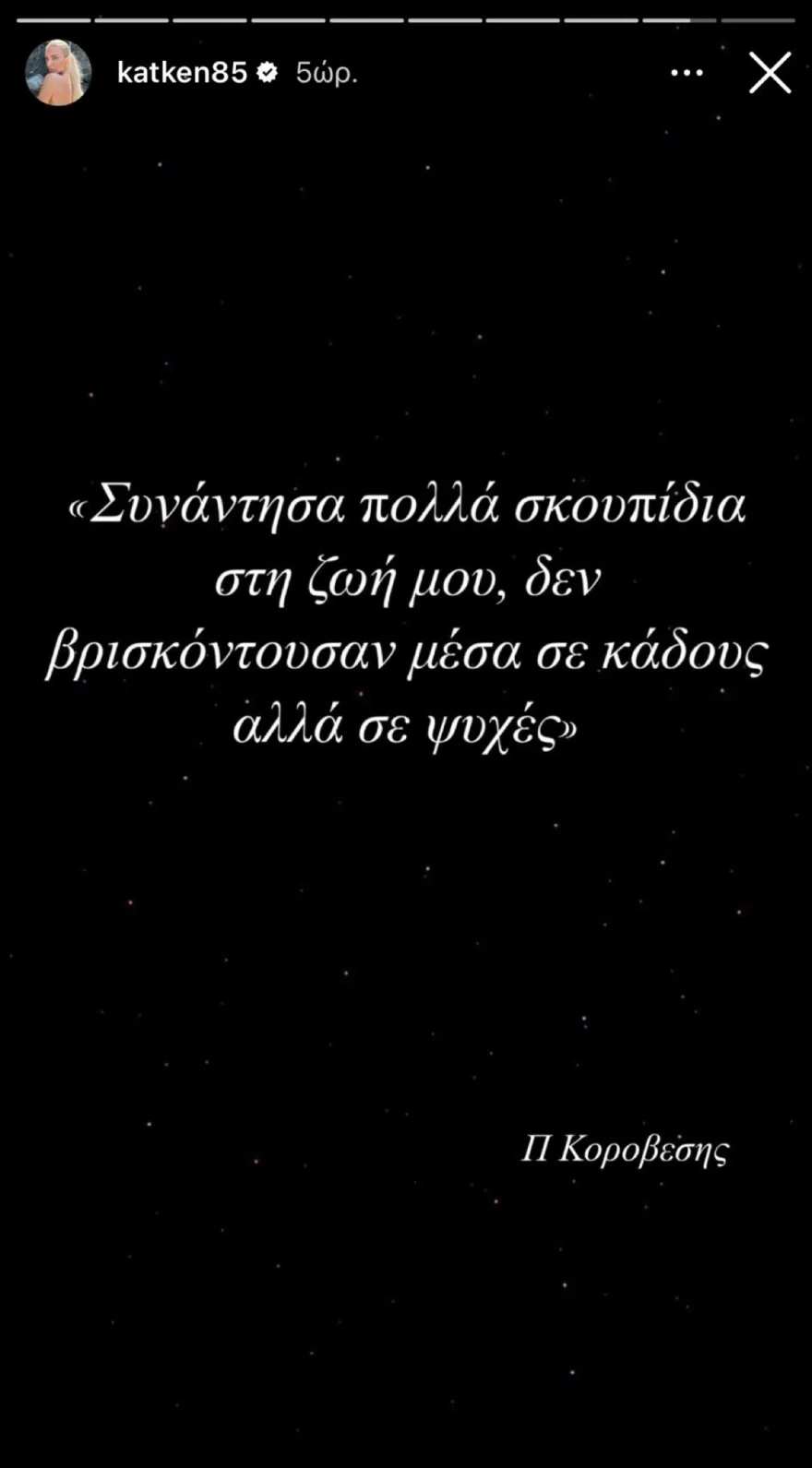This screenshot has height=1468, width=812.
Task: Tap the katken85 username
Action: coord(182,73)
